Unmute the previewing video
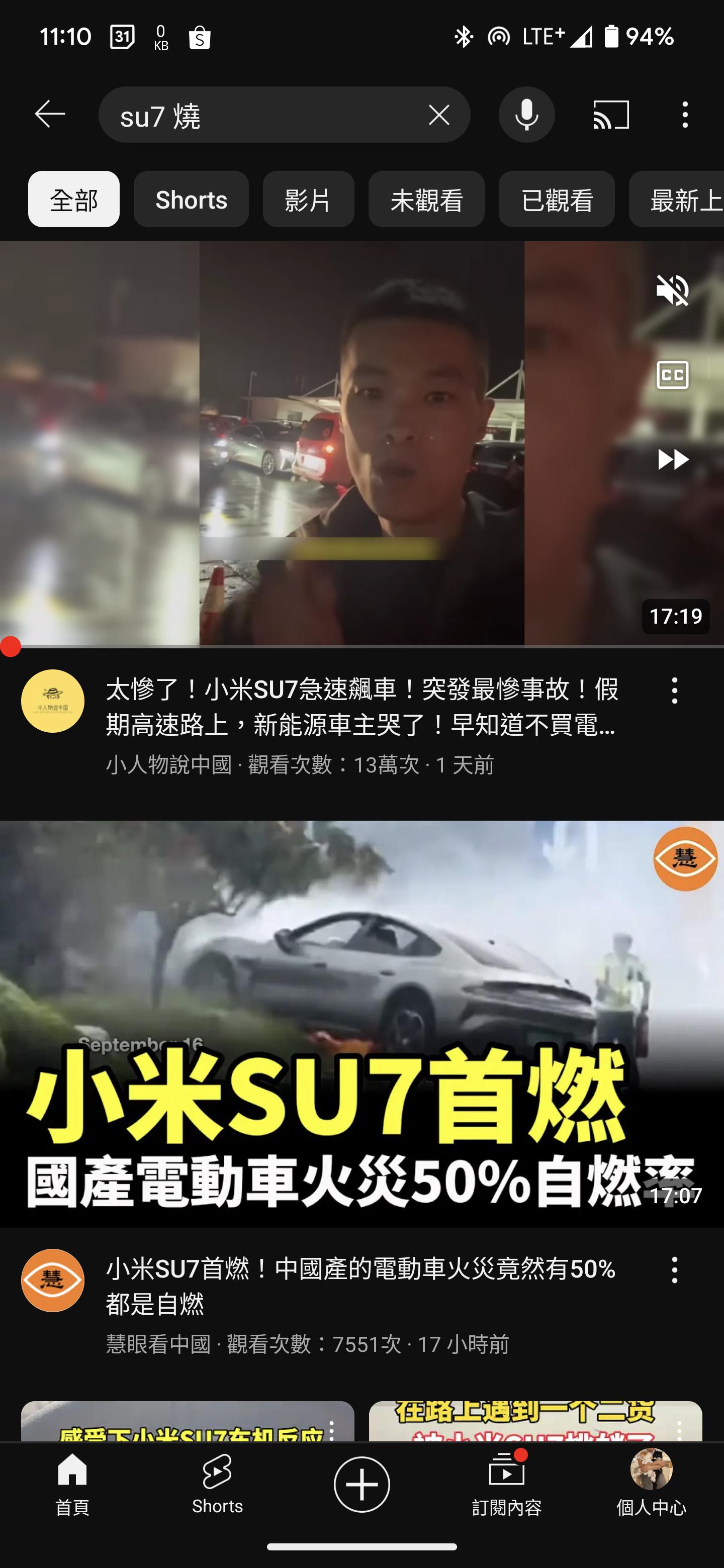 coord(672,290)
